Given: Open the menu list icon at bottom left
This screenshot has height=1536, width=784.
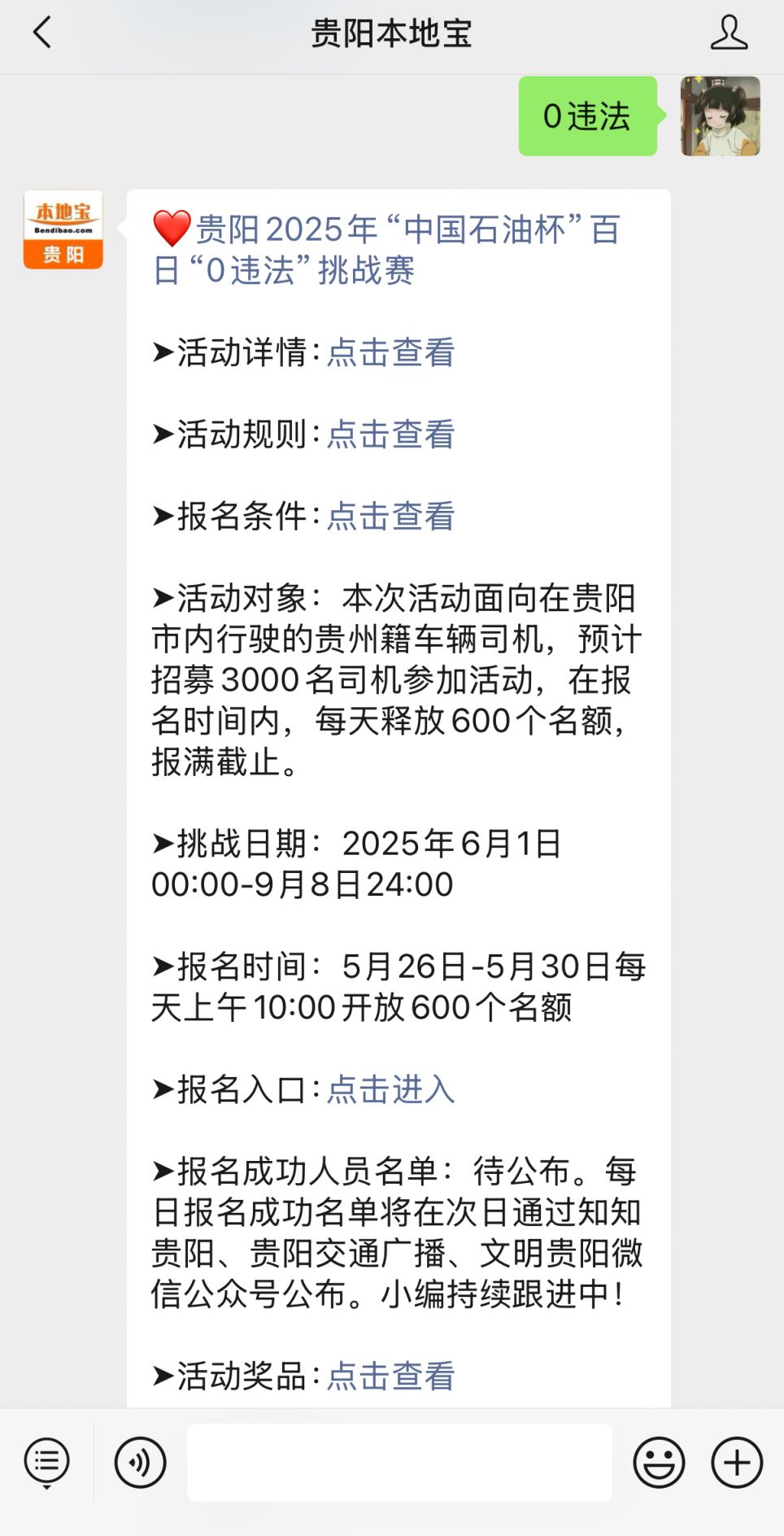Looking at the screenshot, I should coord(47,1463).
